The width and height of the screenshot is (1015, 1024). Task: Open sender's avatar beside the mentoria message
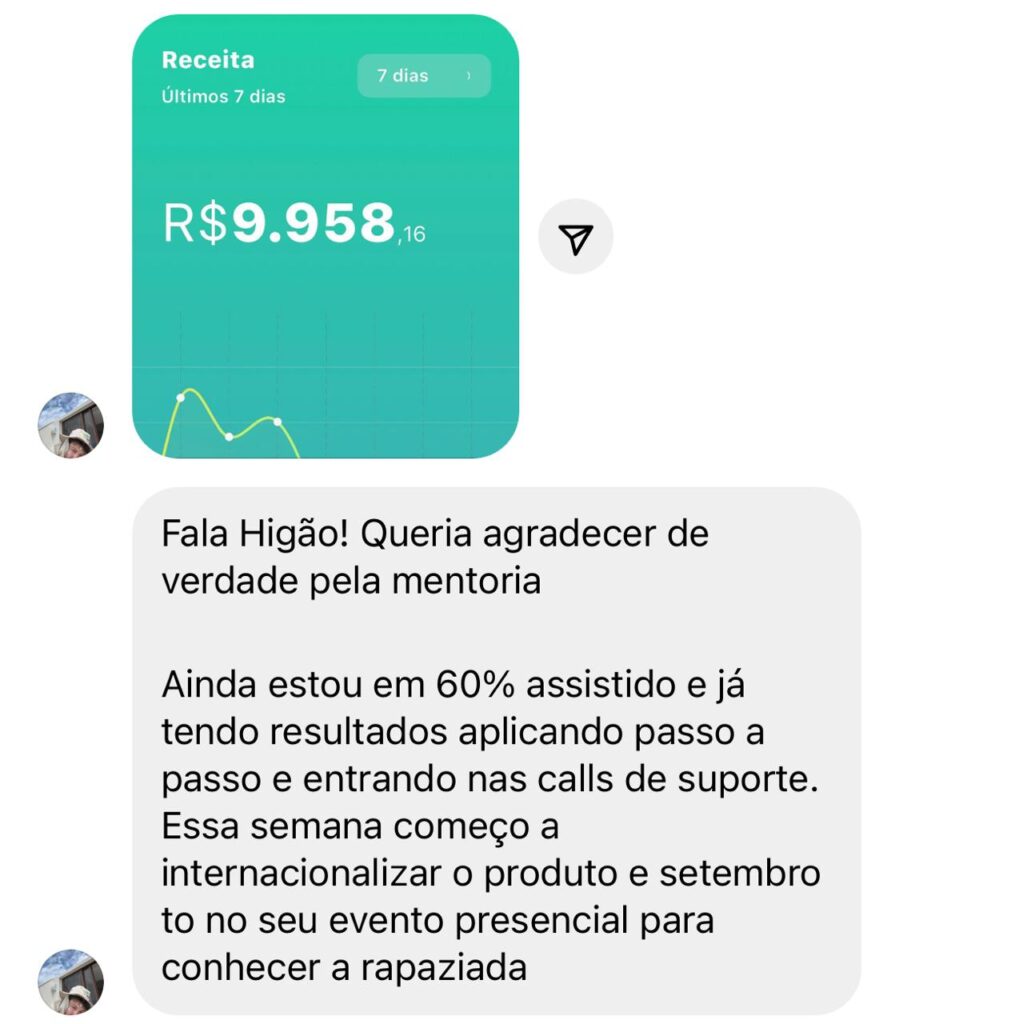pos(70,982)
